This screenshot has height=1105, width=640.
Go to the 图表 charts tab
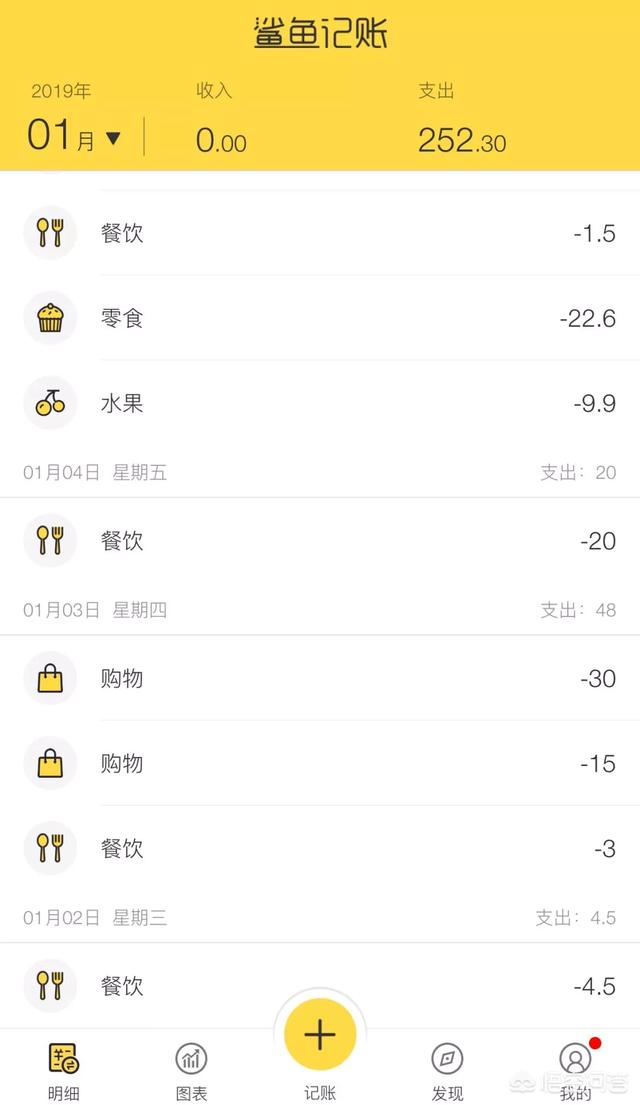191,1069
